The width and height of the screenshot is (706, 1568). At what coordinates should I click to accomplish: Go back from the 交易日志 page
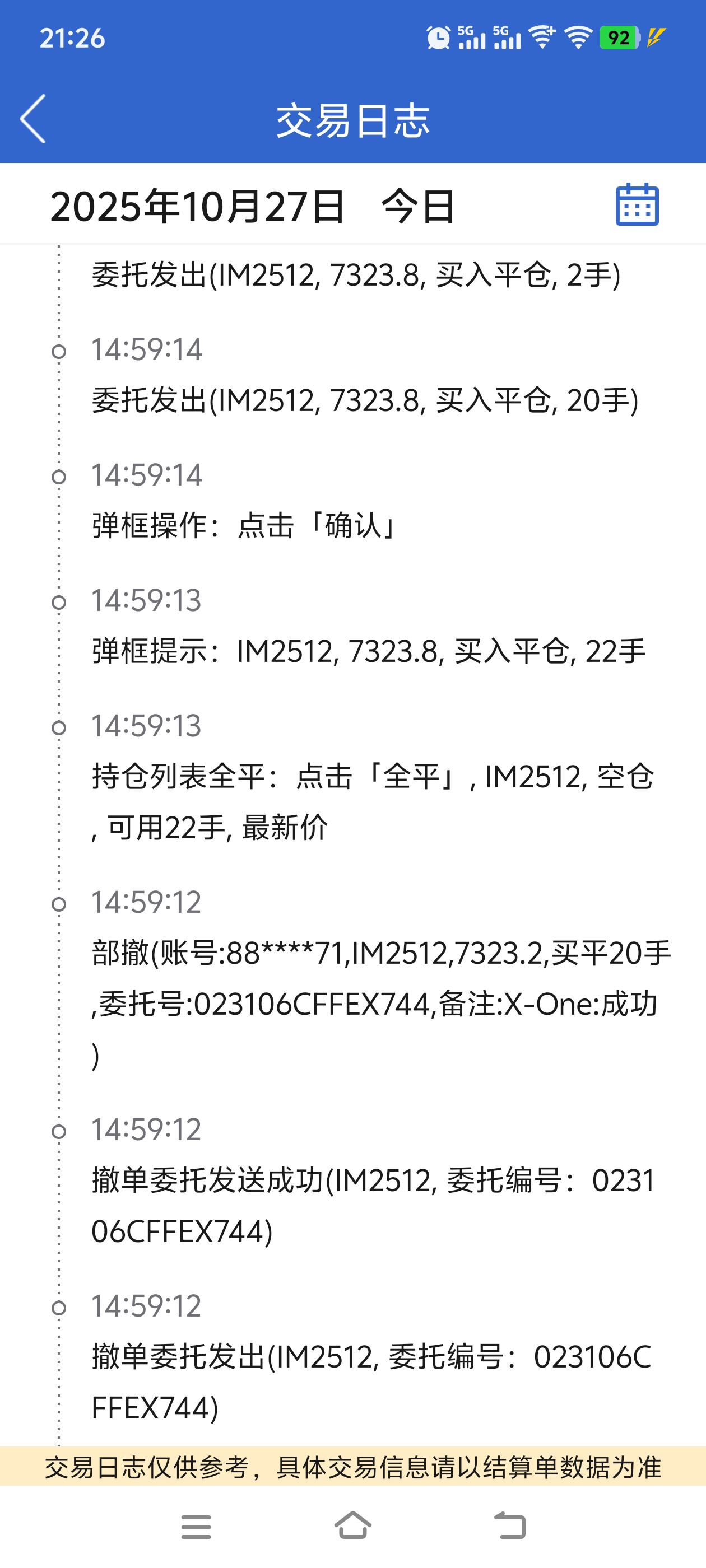33,119
